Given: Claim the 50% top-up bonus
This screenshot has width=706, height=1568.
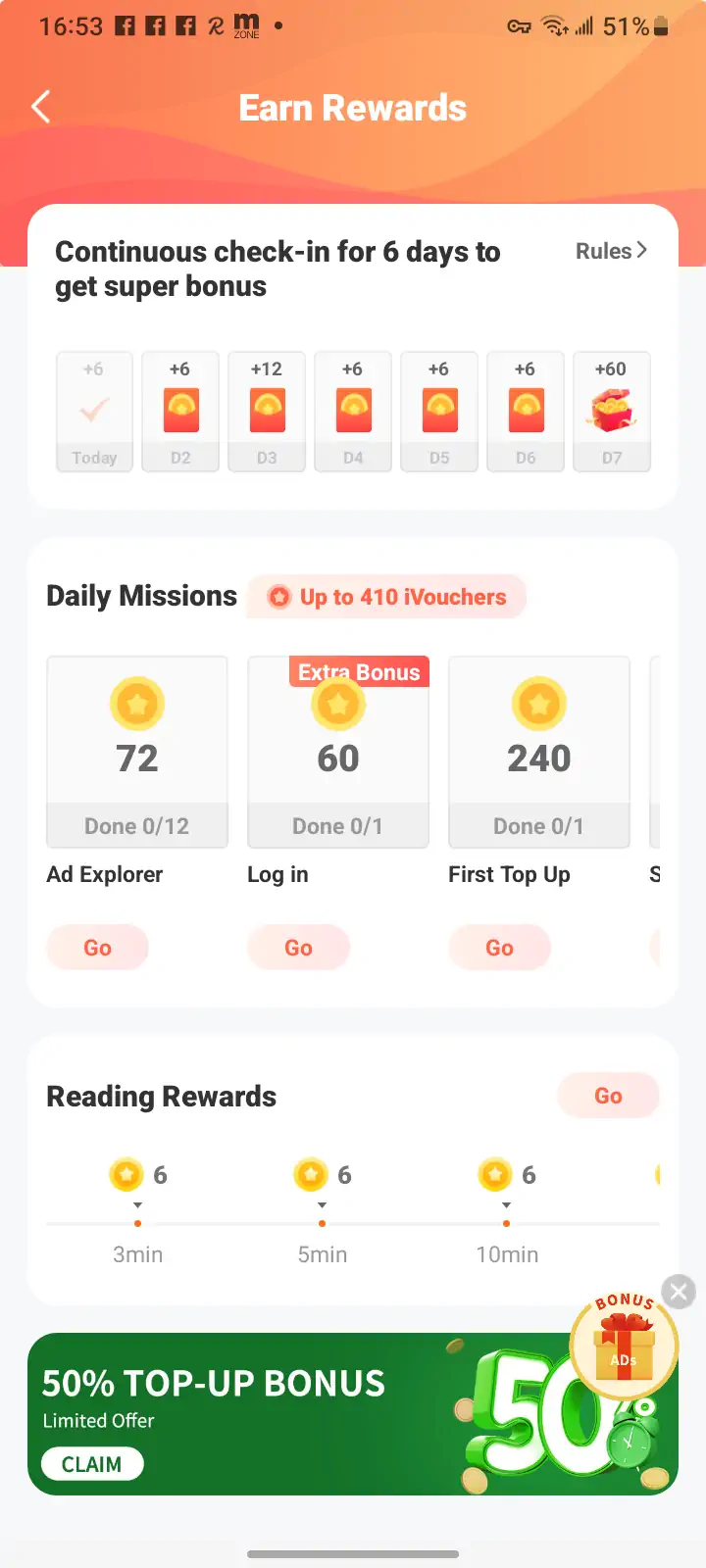Looking at the screenshot, I should click(x=92, y=1464).
